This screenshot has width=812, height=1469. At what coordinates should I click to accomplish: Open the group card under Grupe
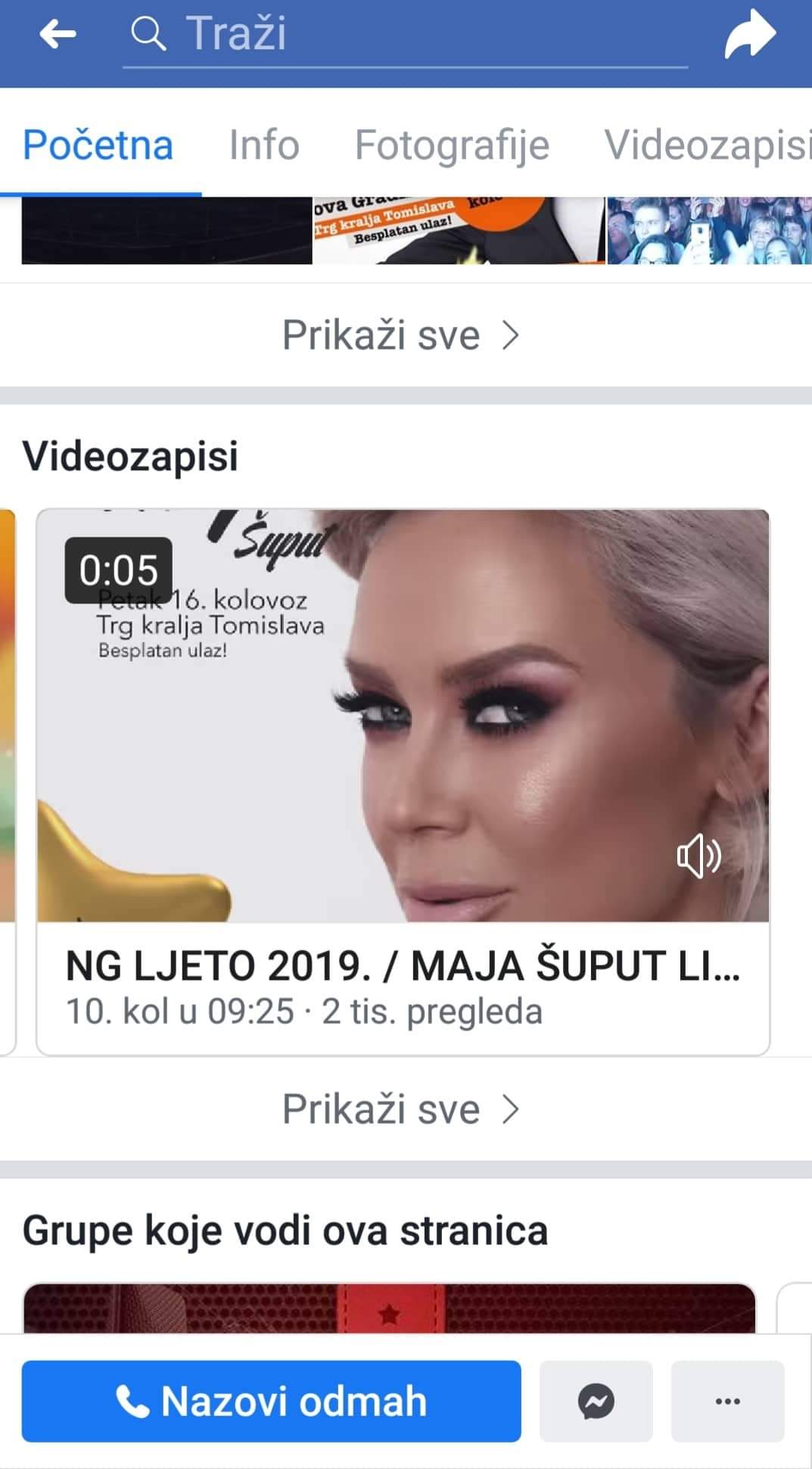coord(389,1308)
